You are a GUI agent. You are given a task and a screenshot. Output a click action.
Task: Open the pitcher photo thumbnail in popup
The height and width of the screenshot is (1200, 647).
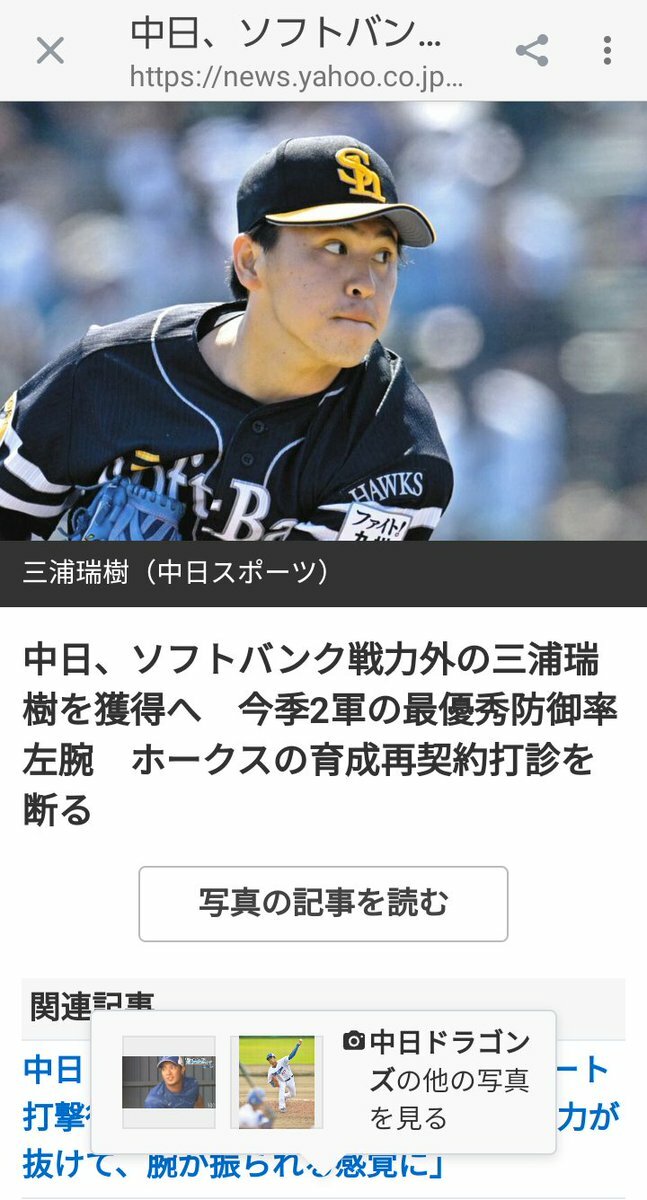click(276, 1082)
